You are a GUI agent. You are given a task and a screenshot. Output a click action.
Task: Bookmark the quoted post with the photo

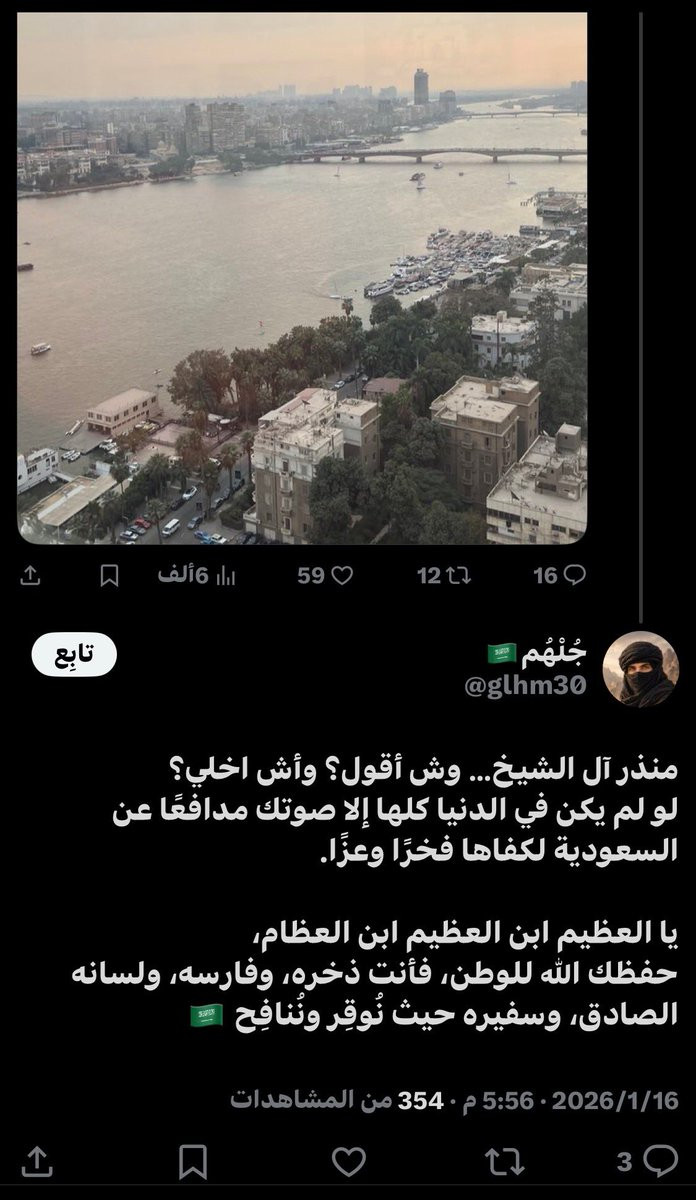pyautogui.click(x=110, y=576)
